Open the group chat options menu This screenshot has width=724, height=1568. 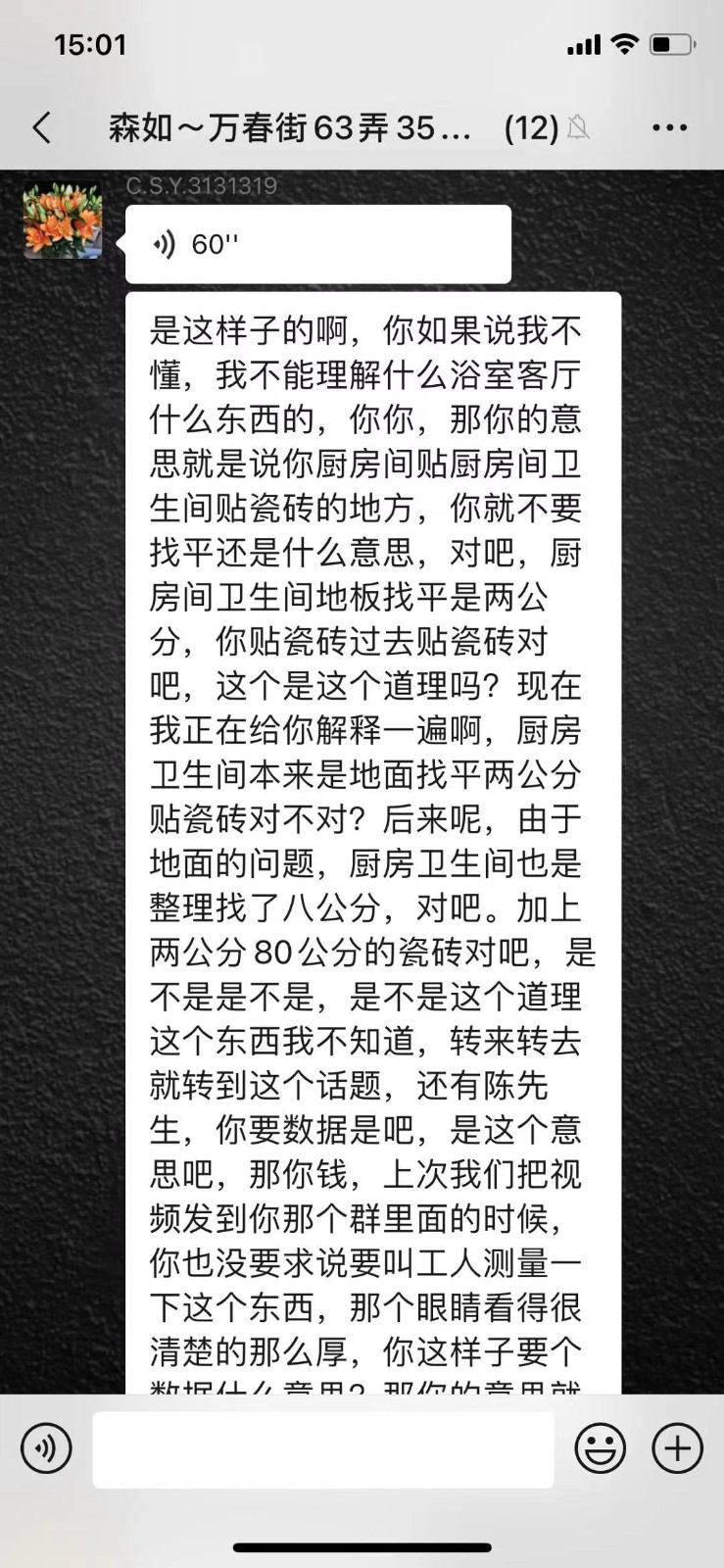[x=669, y=128]
